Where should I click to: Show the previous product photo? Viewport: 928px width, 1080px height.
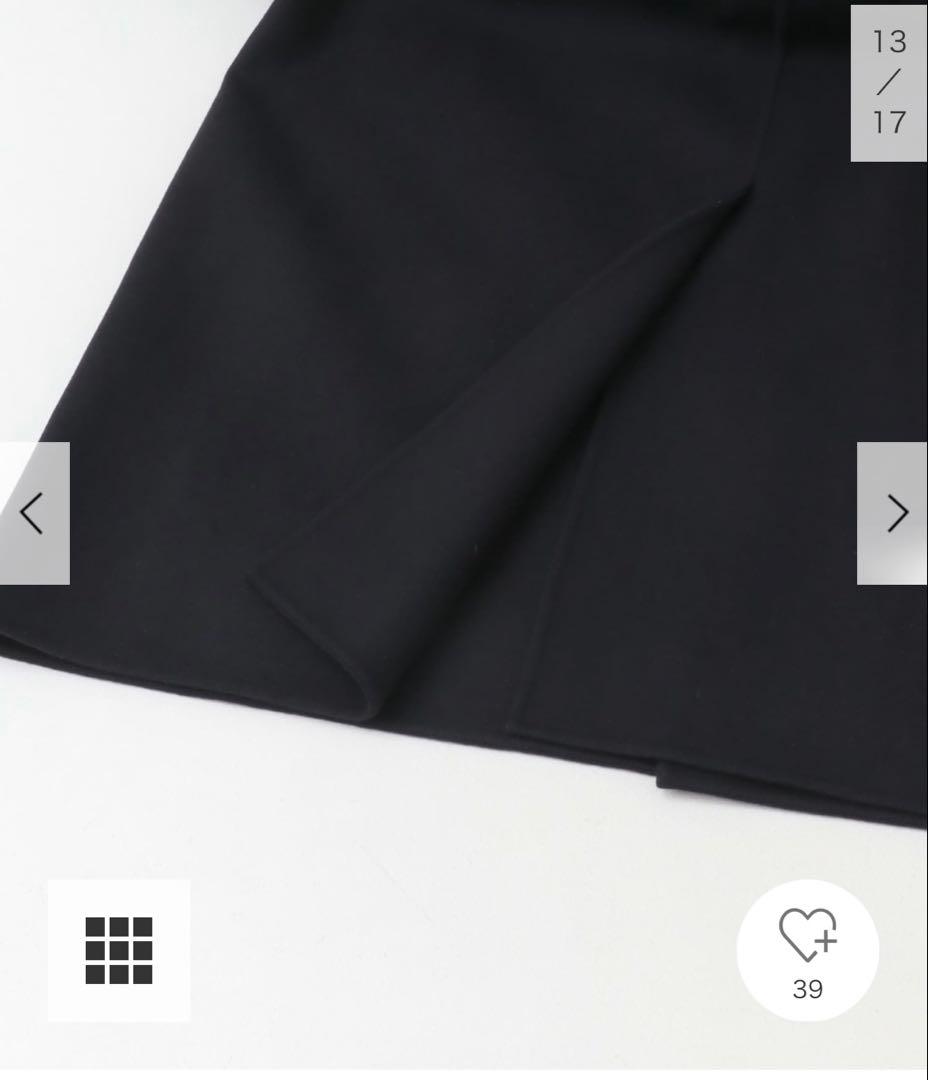click(34, 513)
